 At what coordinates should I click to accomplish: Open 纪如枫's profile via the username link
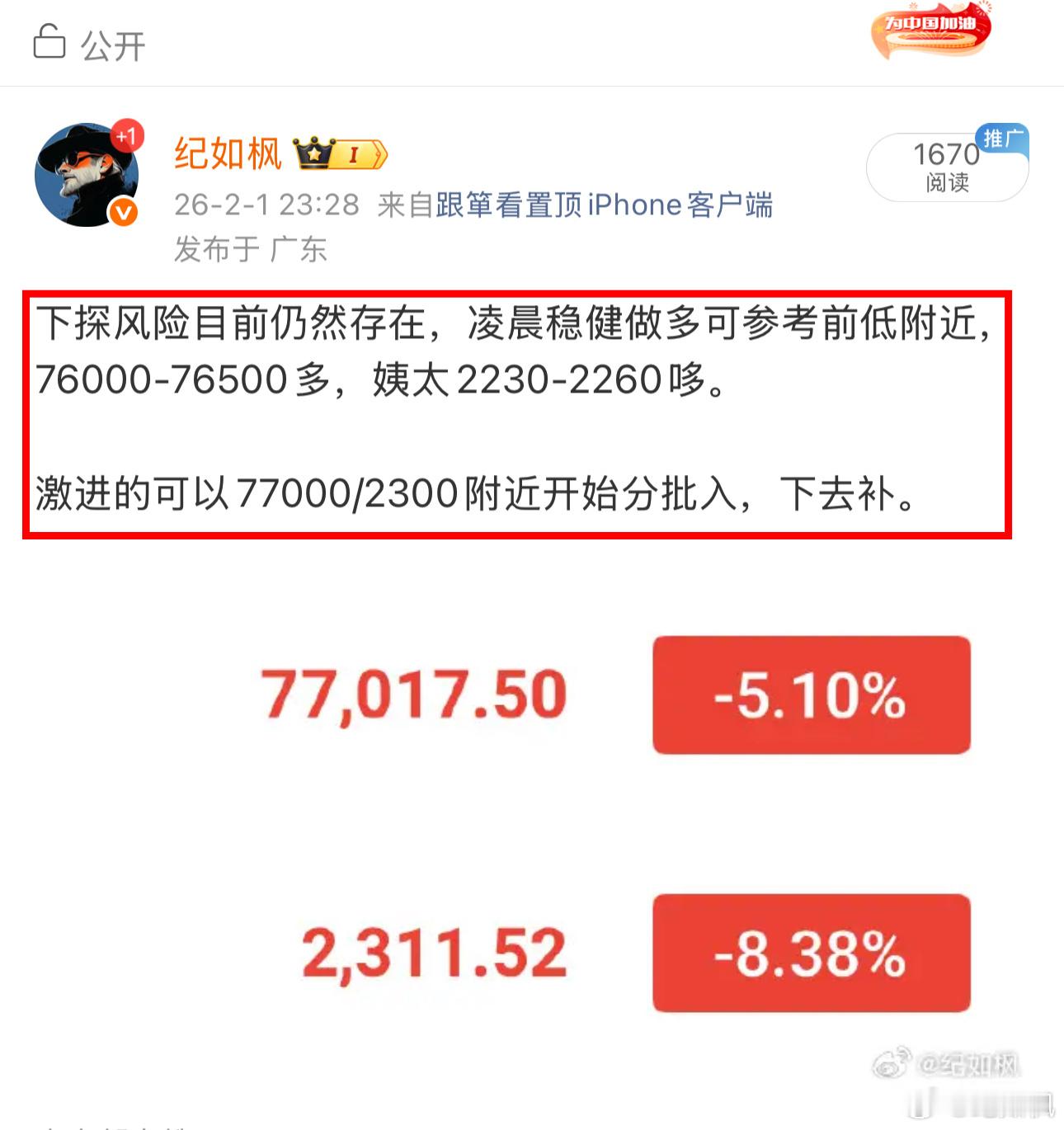(x=228, y=153)
